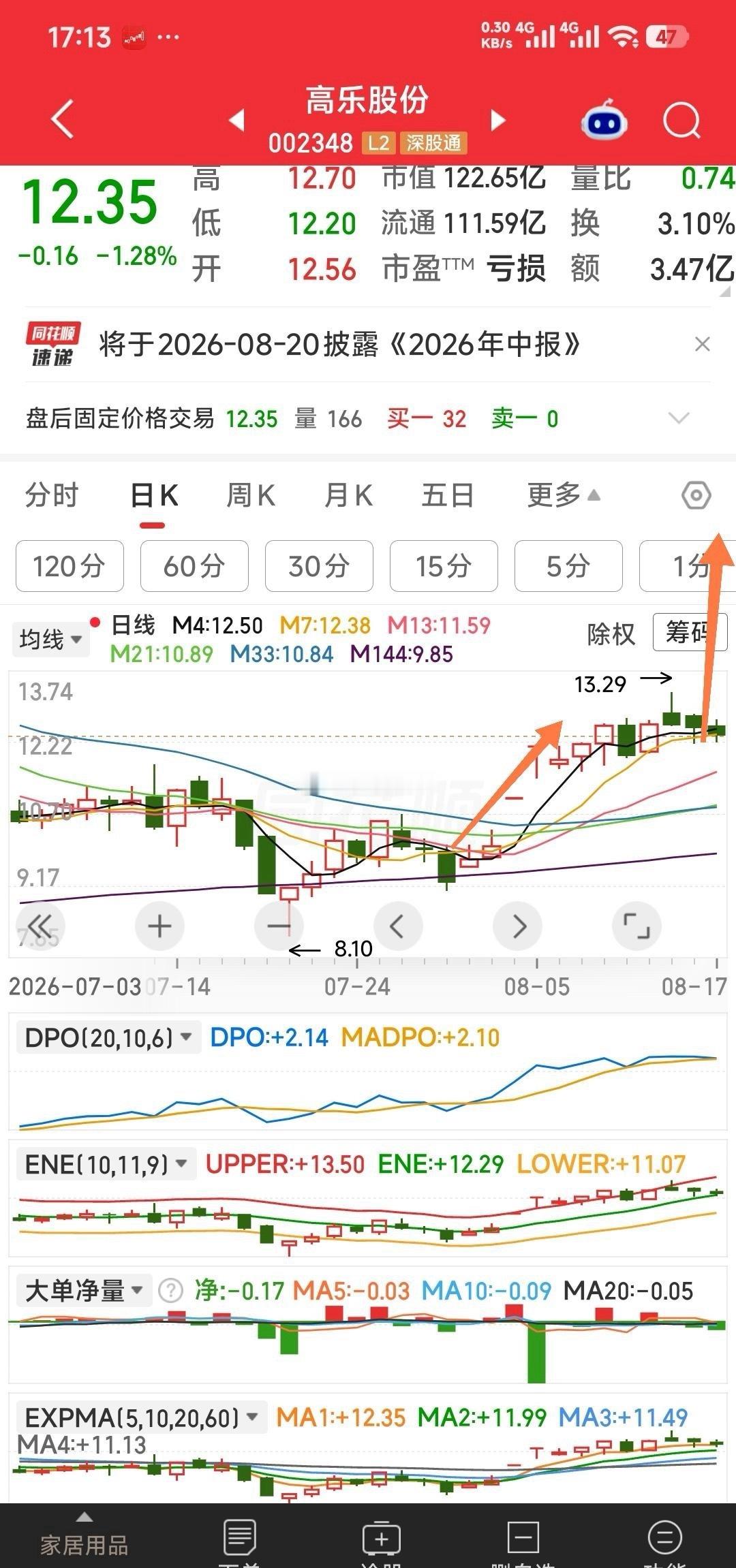Expand the 盘后固定价格交易 row
The image size is (736, 1568).
(679, 418)
